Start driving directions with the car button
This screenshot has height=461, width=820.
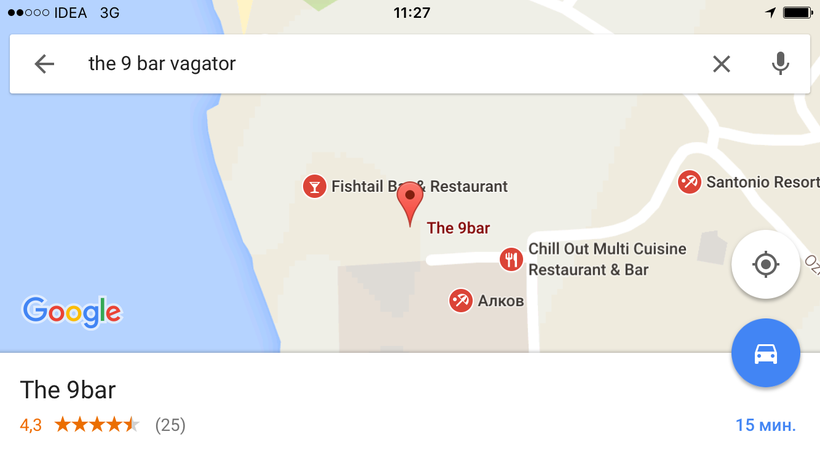point(765,354)
